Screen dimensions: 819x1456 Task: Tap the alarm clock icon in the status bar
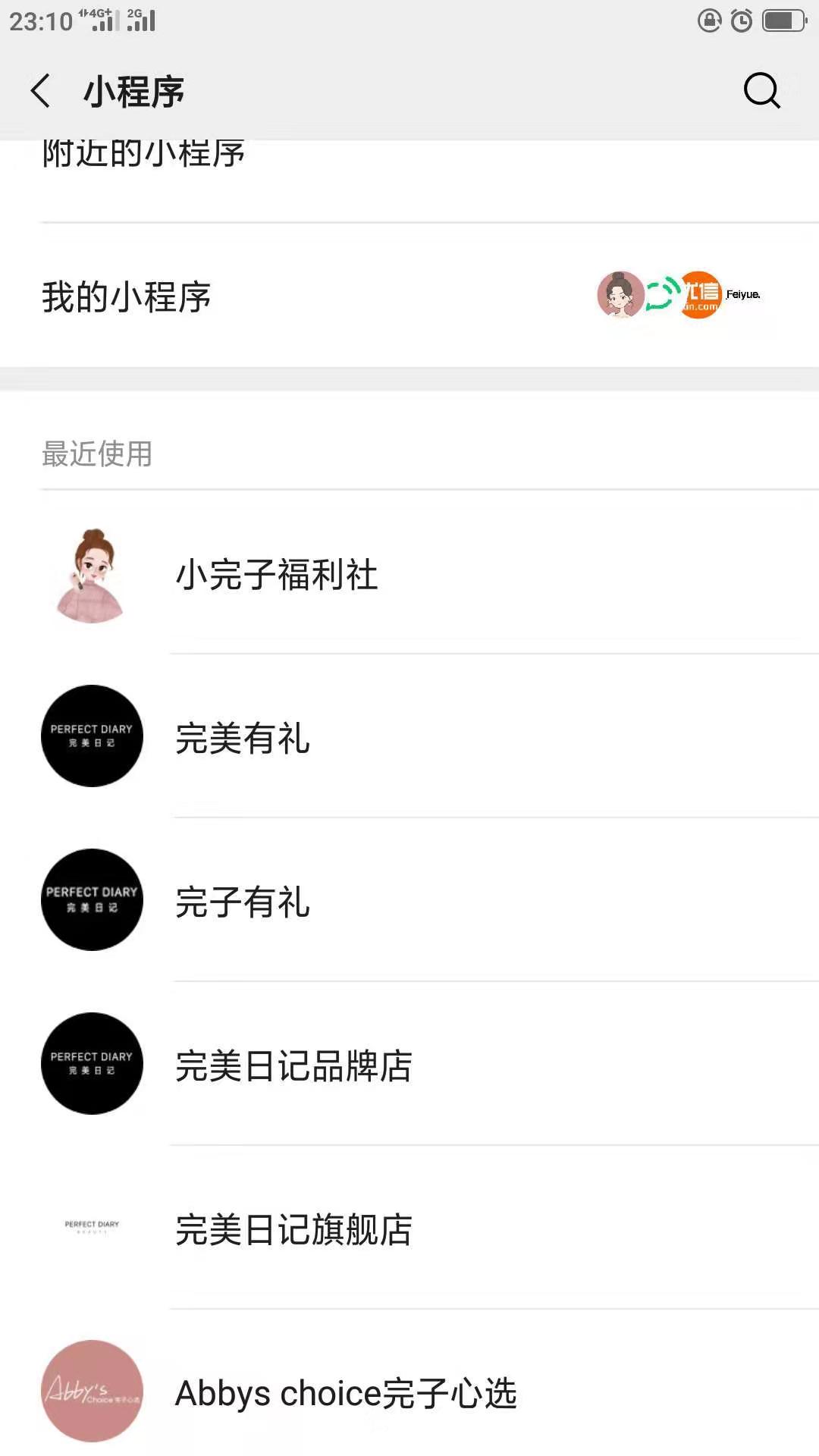[x=739, y=21]
